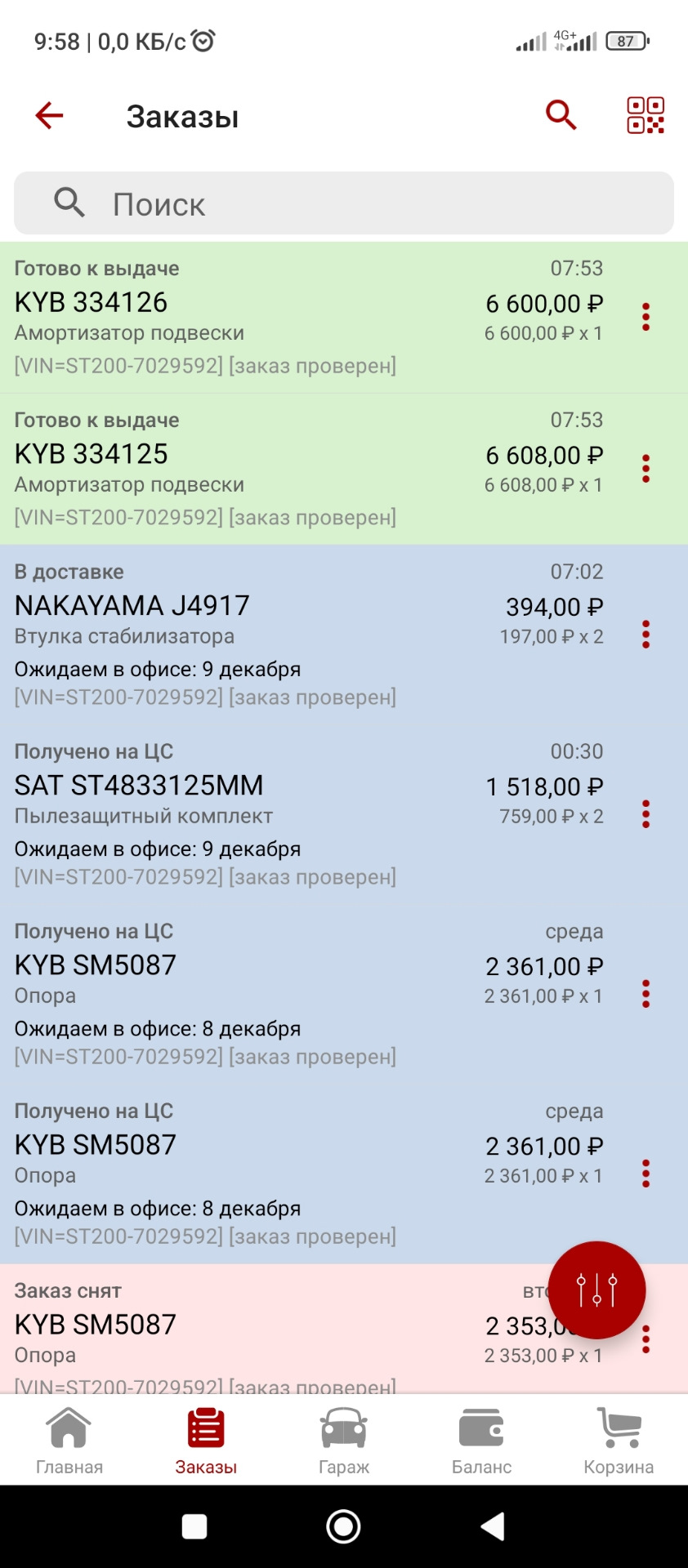Tap the red filter floating button
Image resolution: width=688 pixels, height=1568 pixels.
tap(596, 1288)
